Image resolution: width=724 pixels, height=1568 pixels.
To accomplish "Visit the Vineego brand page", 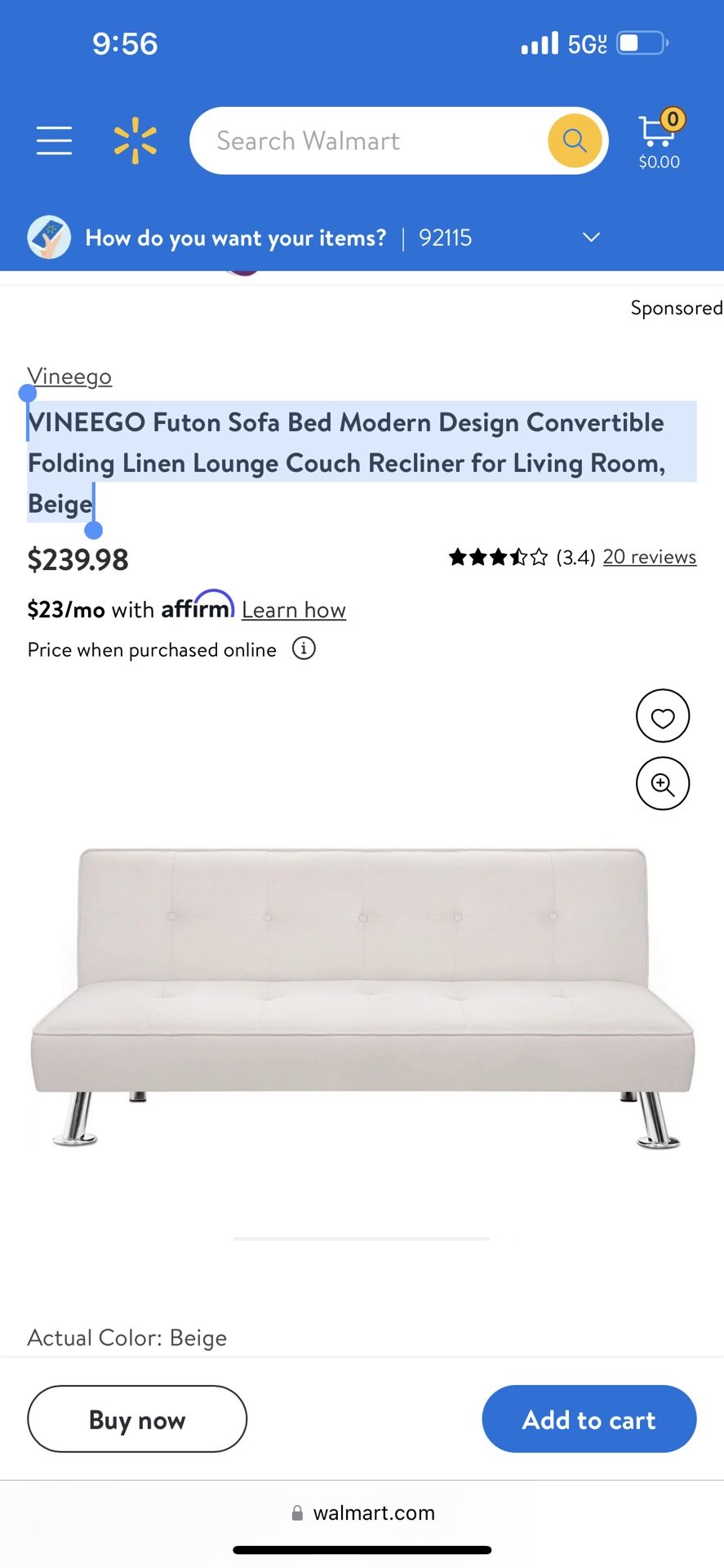I will 69,376.
